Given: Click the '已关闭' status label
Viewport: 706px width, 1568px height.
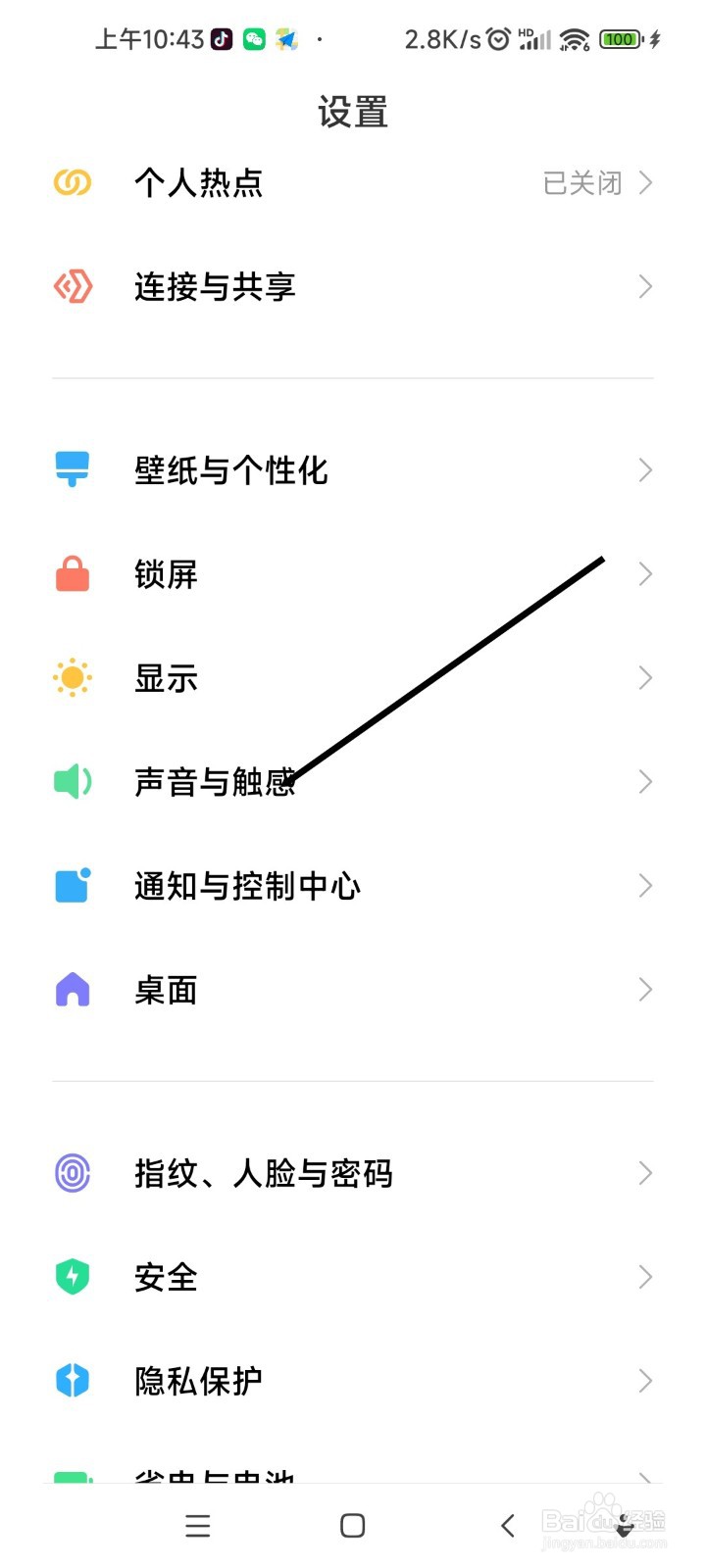Looking at the screenshot, I should 584,182.
